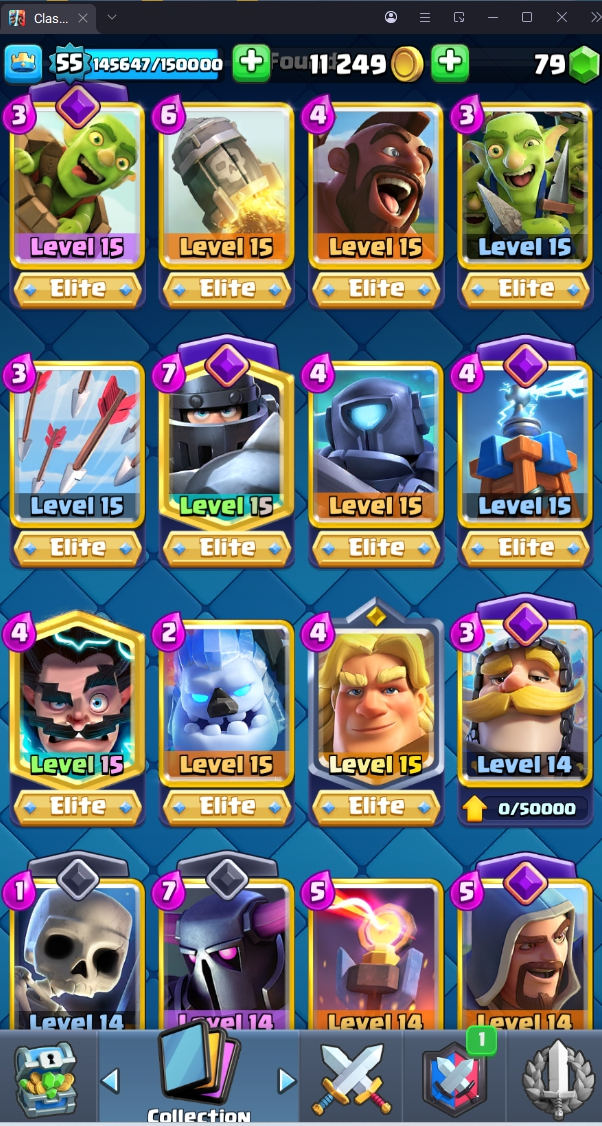602x1126 pixels.
Task: Open the emulator hamburger menu
Action: [425, 18]
